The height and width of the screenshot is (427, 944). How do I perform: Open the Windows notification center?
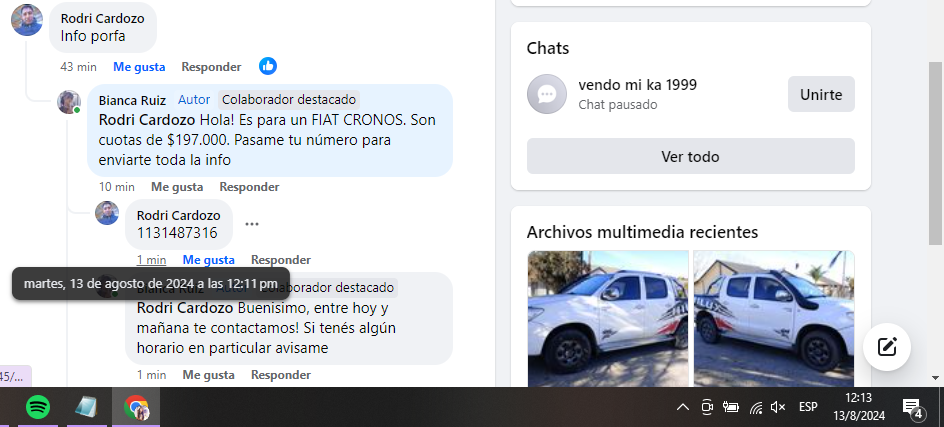click(x=912, y=407)
